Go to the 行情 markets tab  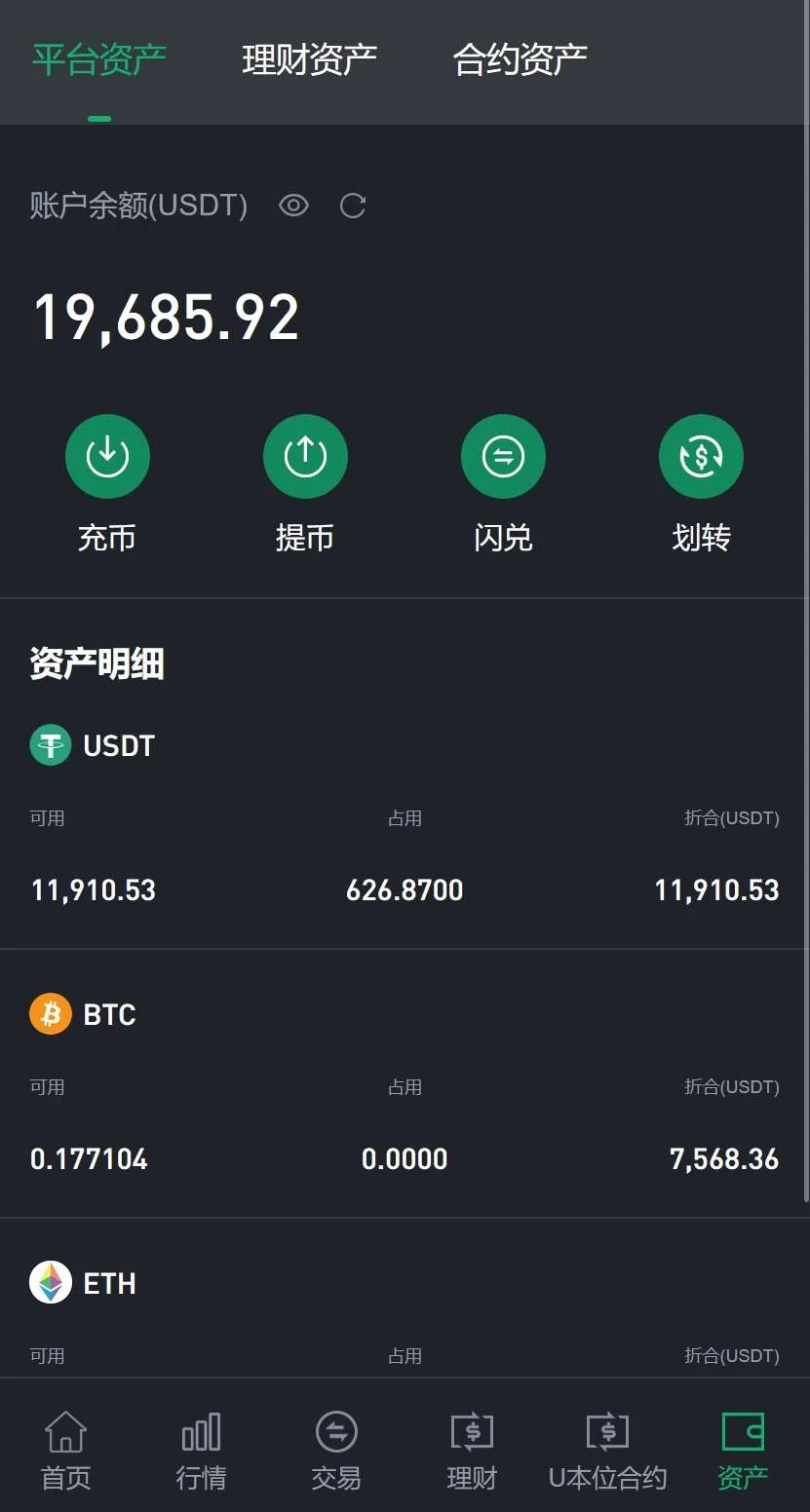coord(202,1451)
